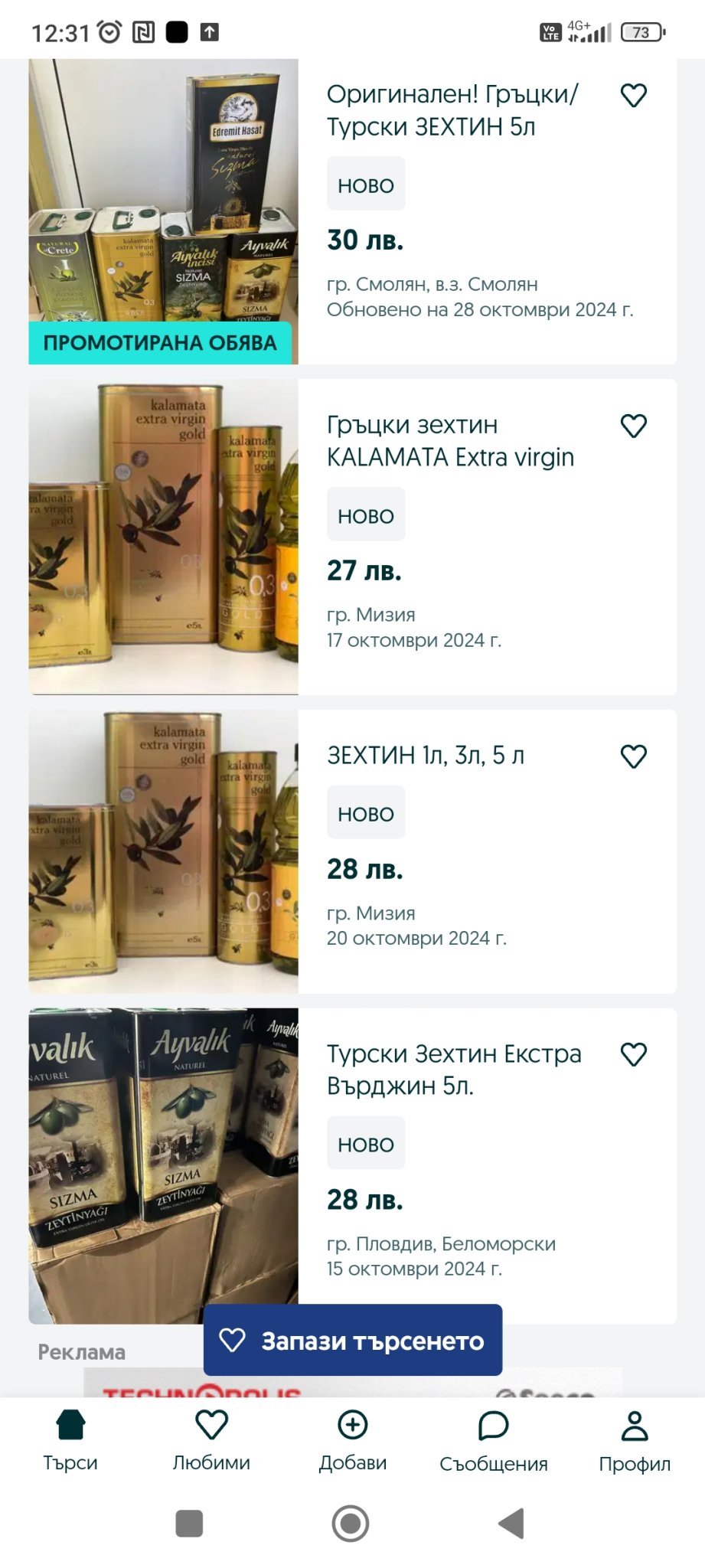Viewport: 705px width, 1568px height.
Task: Open the ЗЕХТИН 1л, 3л, 5 л listing
Action: pyautogui.click(x=426, y=756)
